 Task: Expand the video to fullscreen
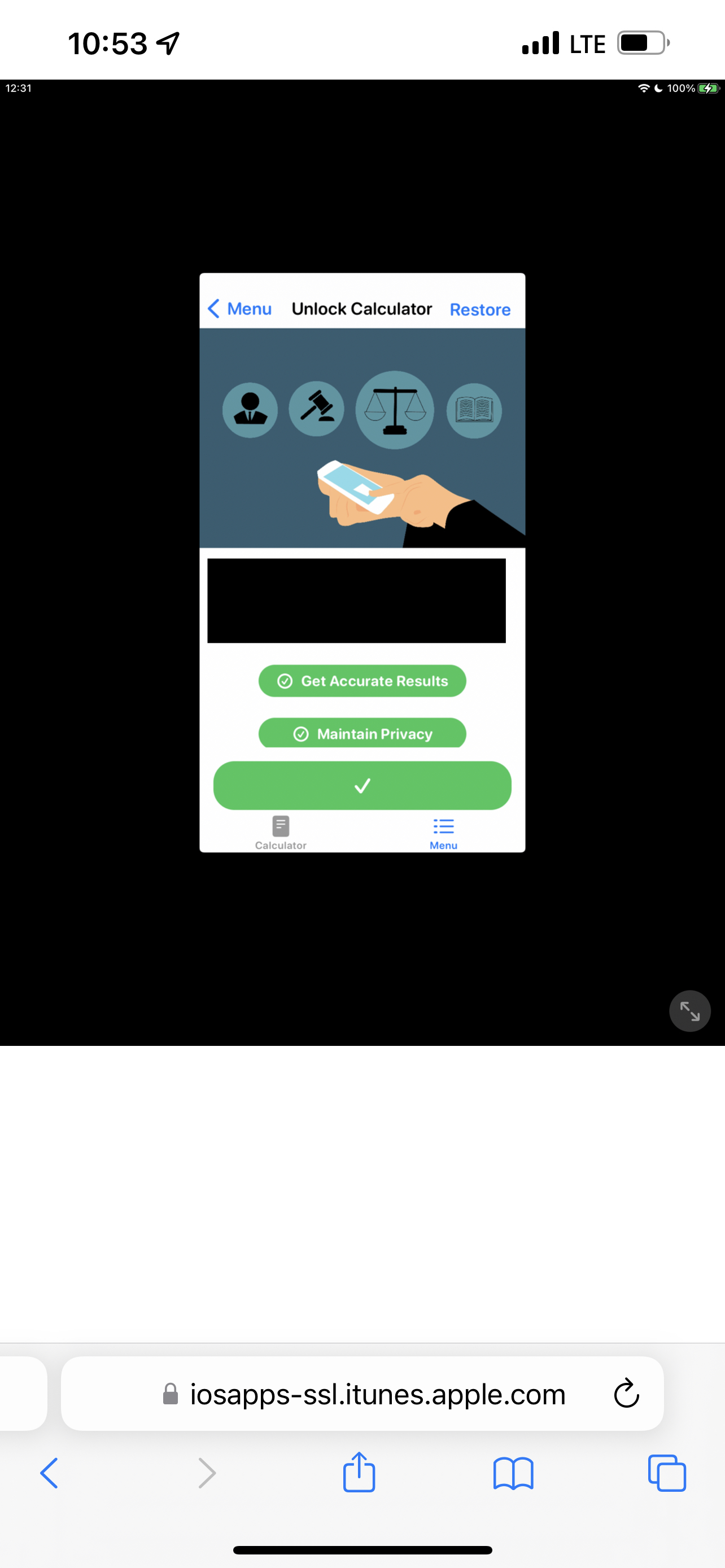coord(689,1011)
